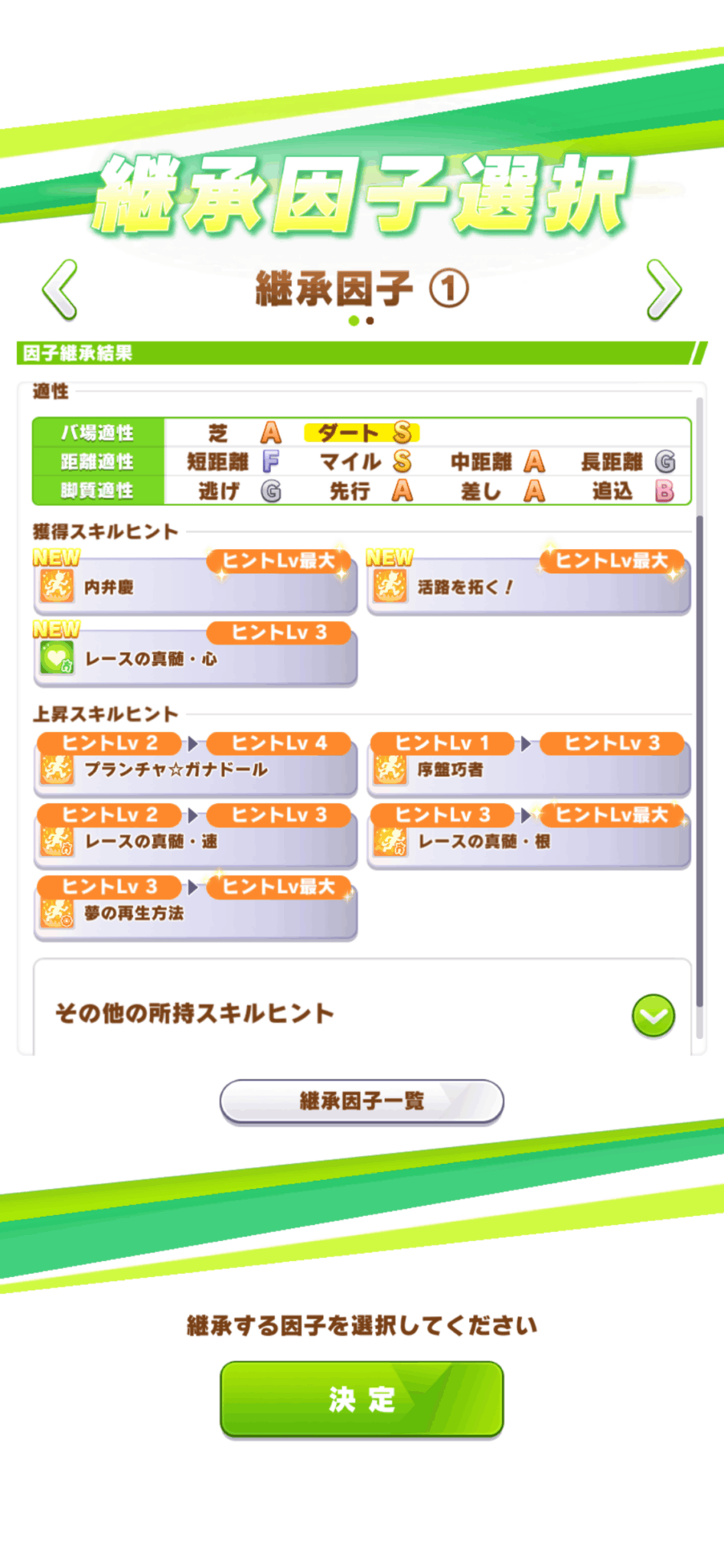The image size is (724, 1568).
Task: View the レースの真髄・速 skill card
Action: pyautogui.click(x=195, y=841)
